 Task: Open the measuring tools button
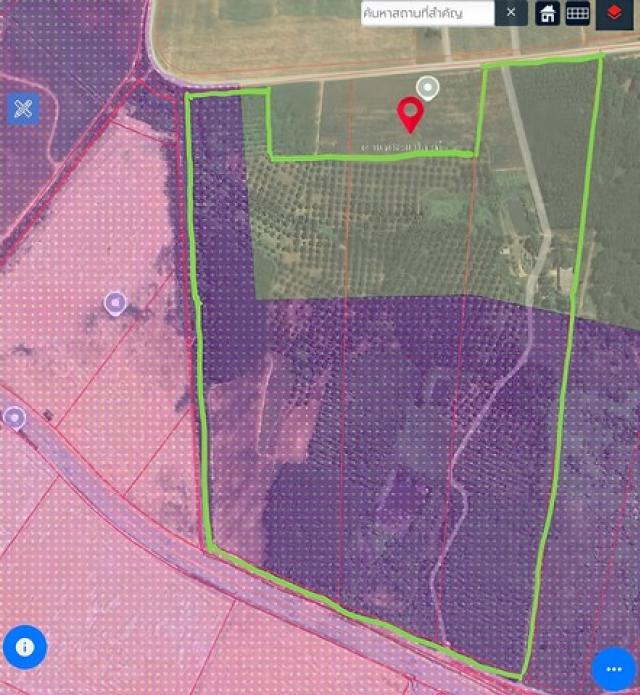[x=23, y=108]
